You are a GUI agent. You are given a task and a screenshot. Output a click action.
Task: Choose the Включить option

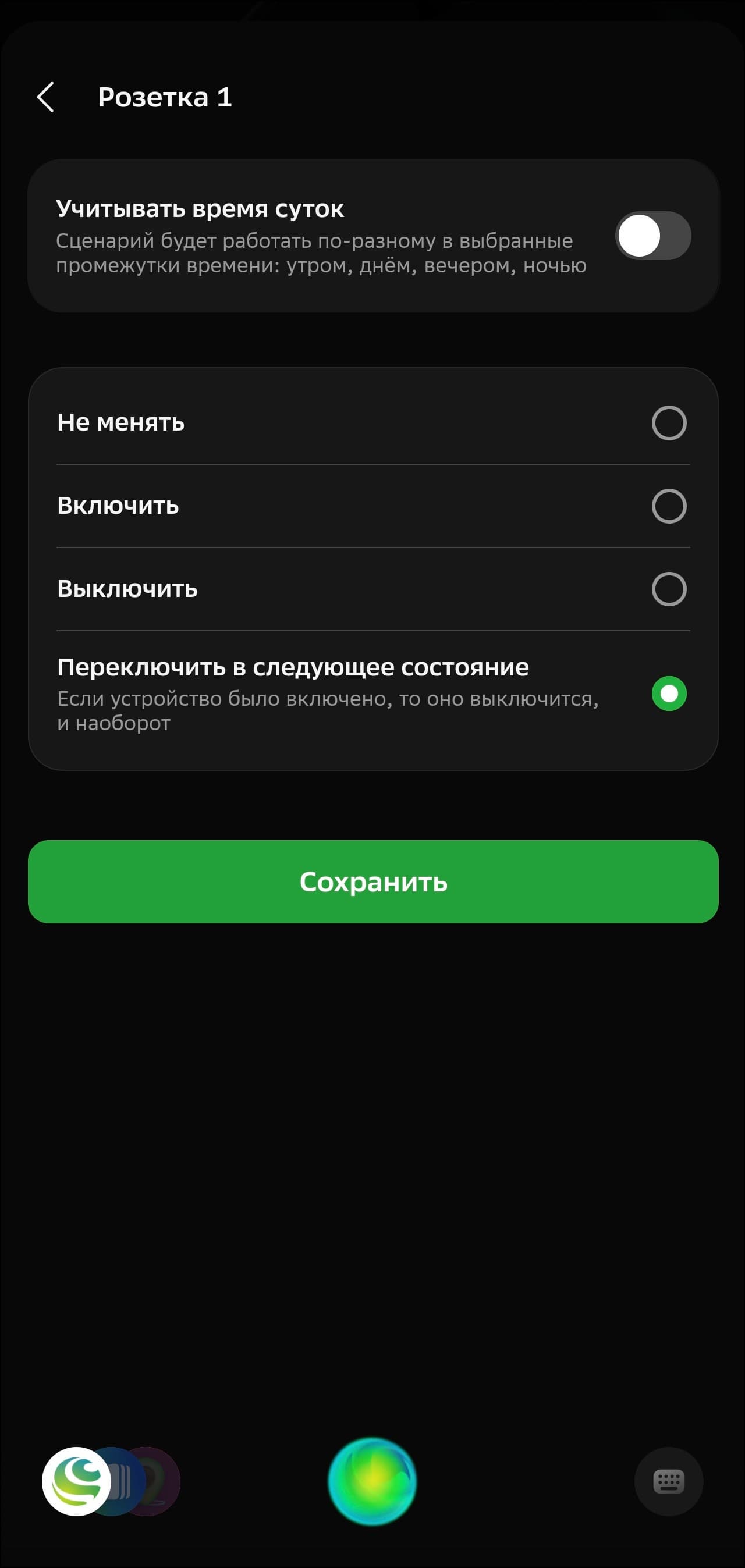(x=669, y=506)
